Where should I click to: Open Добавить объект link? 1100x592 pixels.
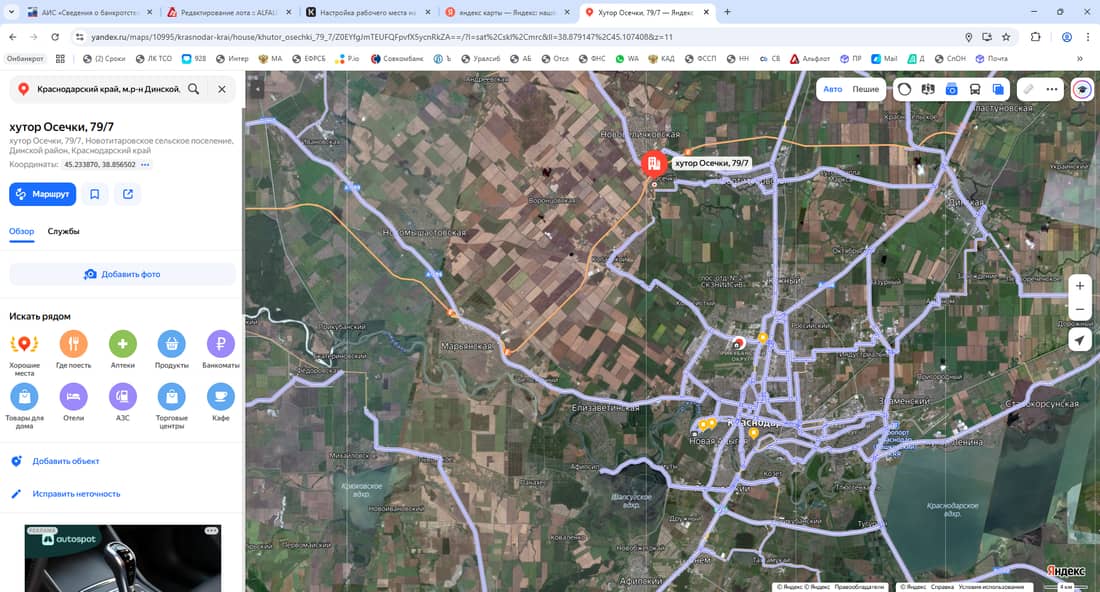click(65, 461)
